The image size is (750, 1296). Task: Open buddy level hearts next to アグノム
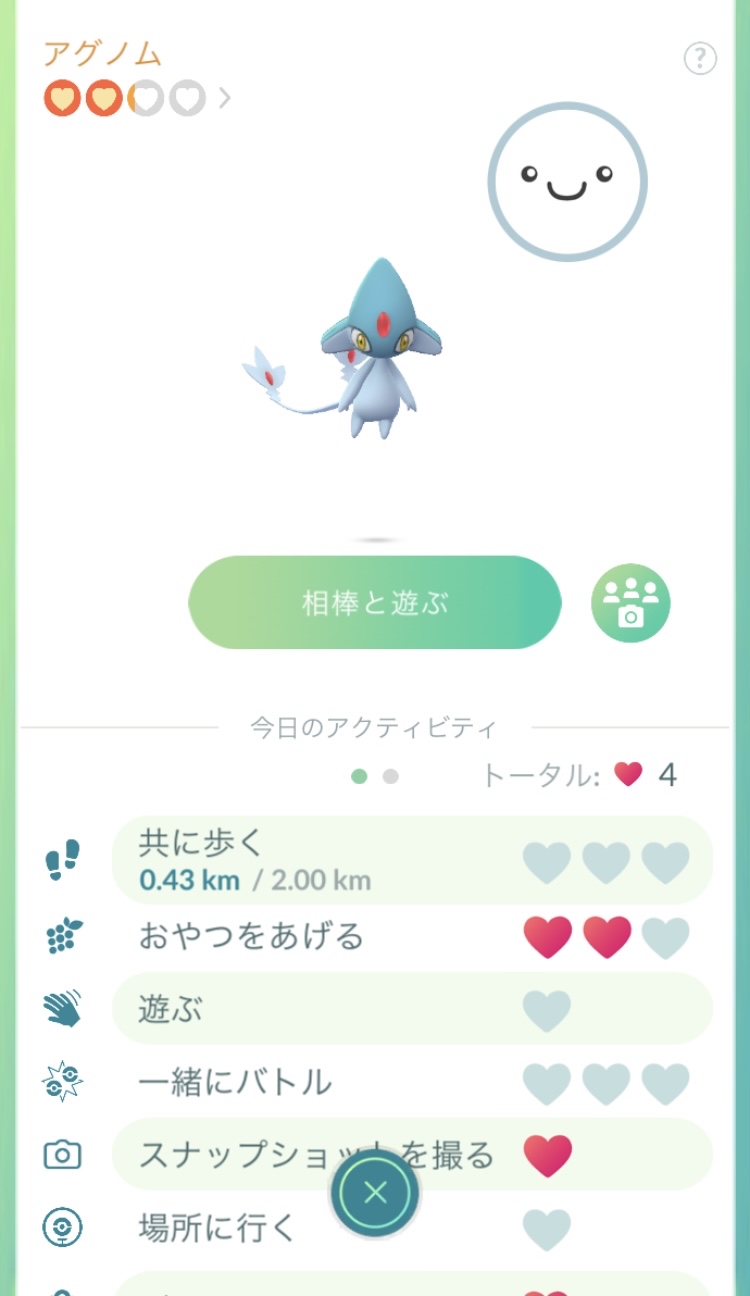[135, 98]
